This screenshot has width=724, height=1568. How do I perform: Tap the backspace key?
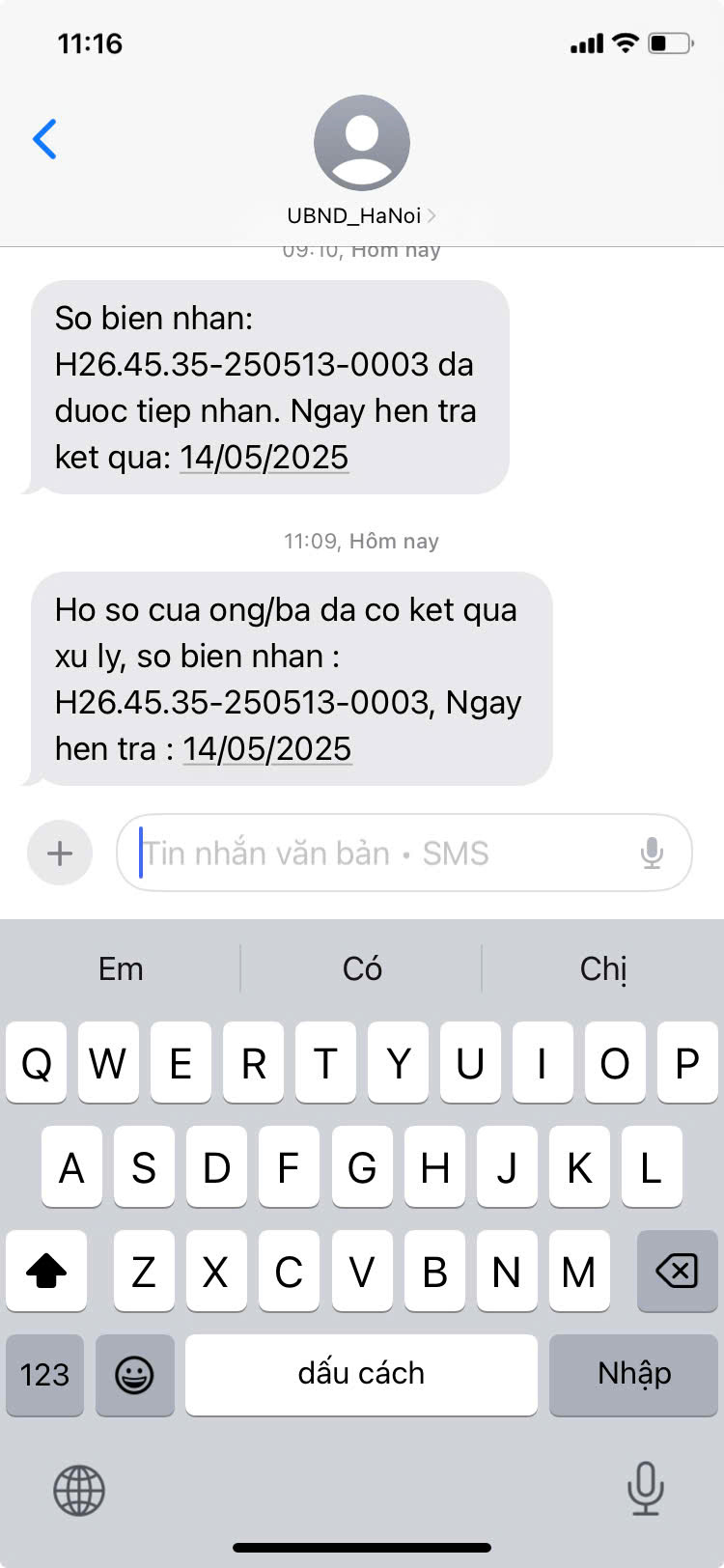point(677,1271)
